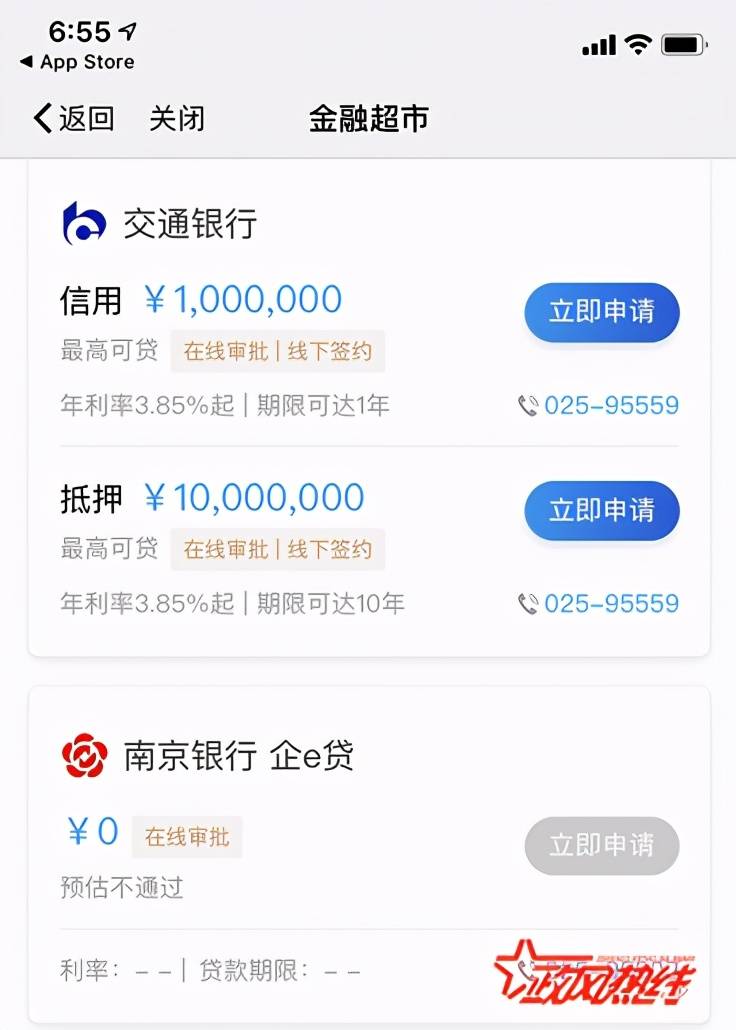Screen dimensions: 736x1030
Task: Tap the Wi-Fi icon in status bar
Action: (x=637, y=44)
